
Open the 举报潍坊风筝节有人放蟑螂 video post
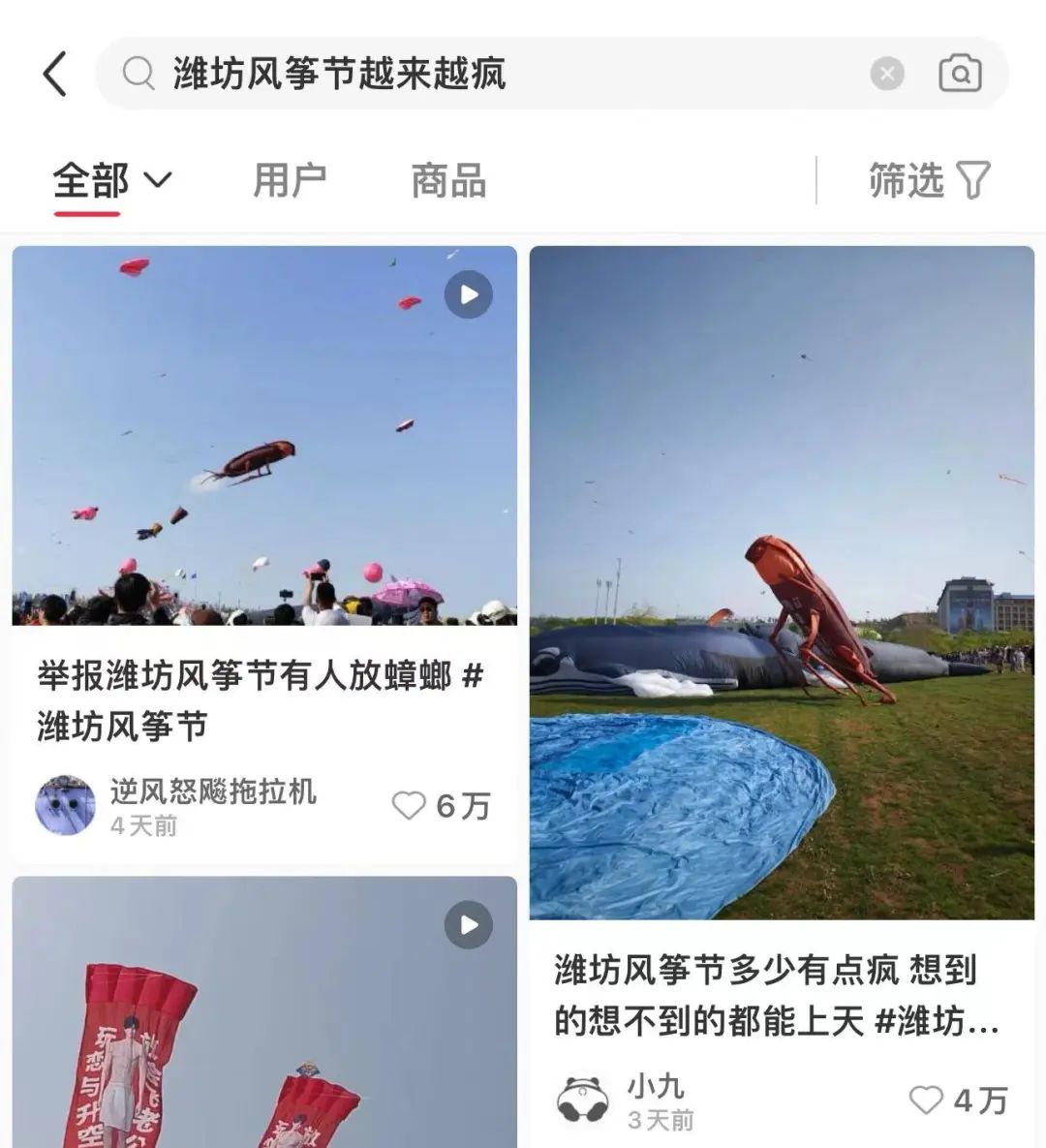pyautogui.click(x=263, y=436)
